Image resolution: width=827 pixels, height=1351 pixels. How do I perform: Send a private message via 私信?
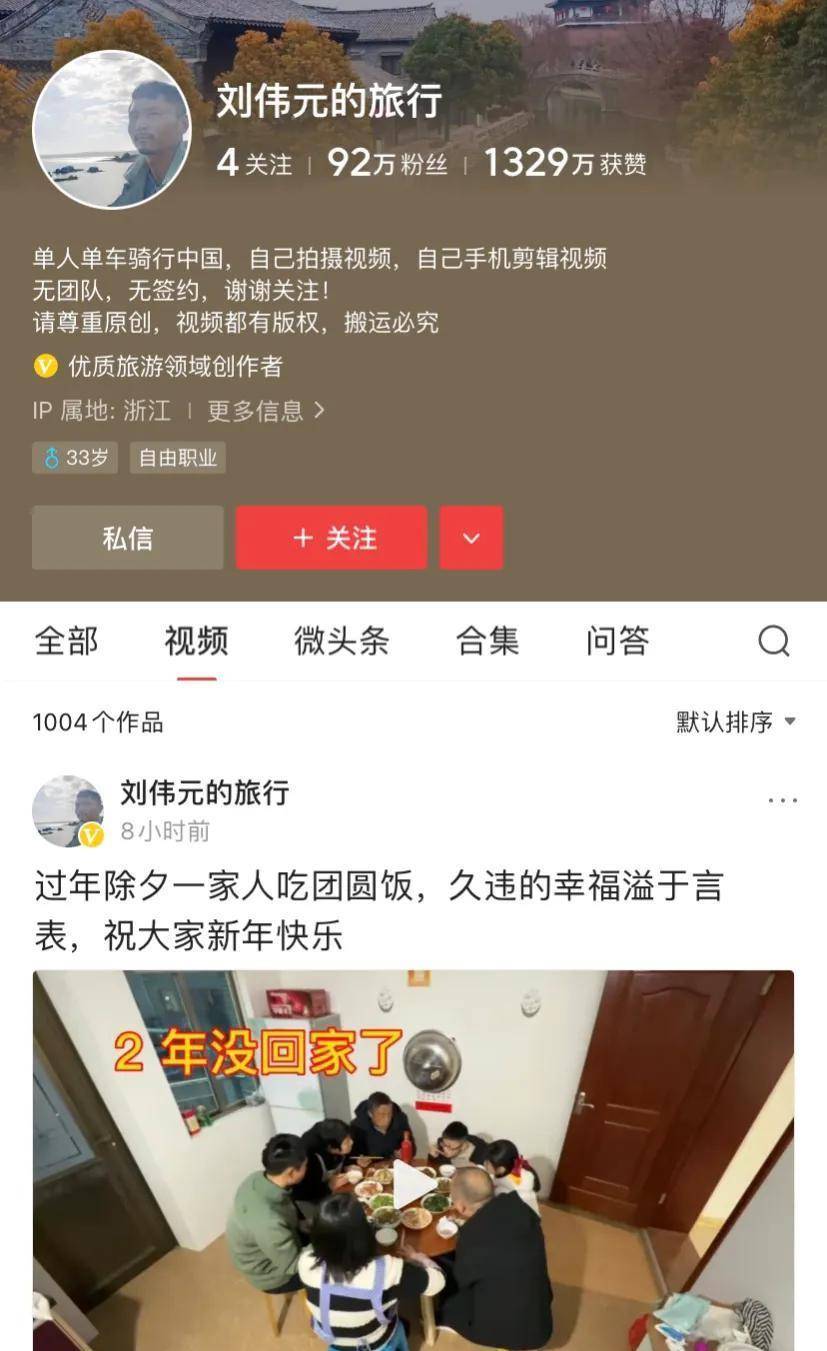click(x=128, y=538)
